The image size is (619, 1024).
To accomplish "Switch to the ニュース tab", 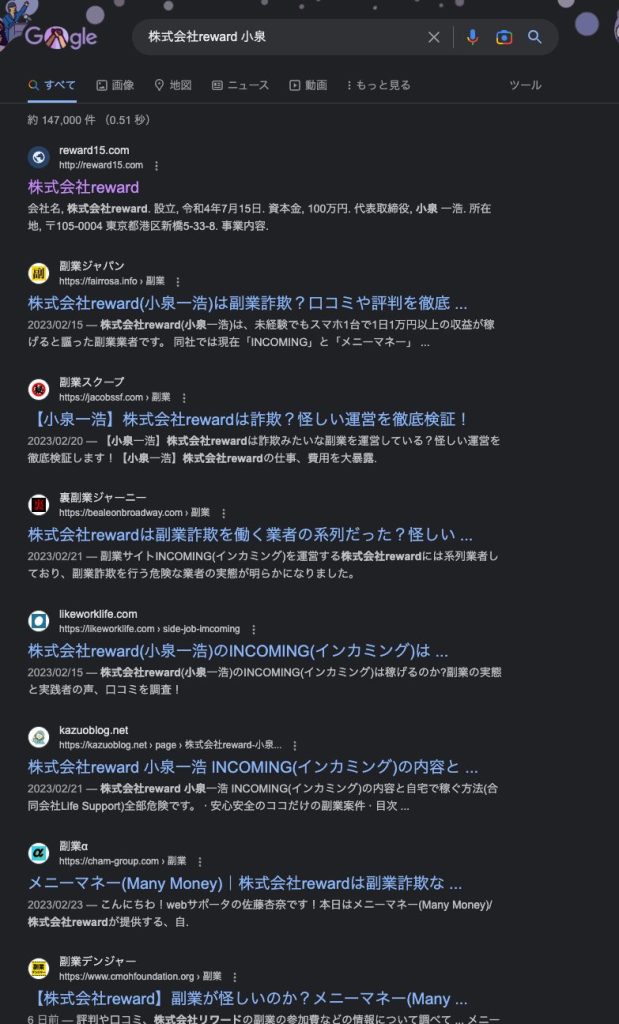I will click(240, 86).
